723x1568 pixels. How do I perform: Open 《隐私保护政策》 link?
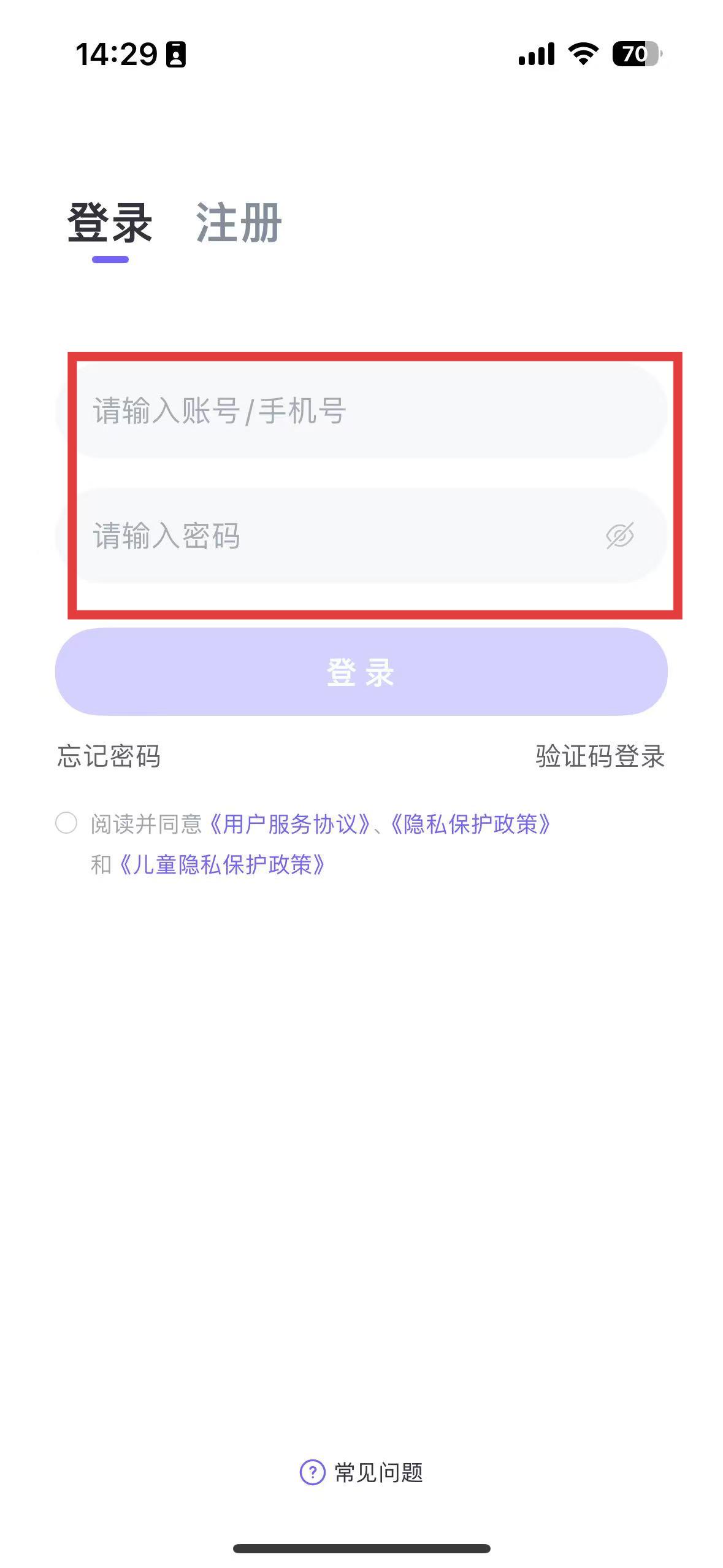coord(471,824)
